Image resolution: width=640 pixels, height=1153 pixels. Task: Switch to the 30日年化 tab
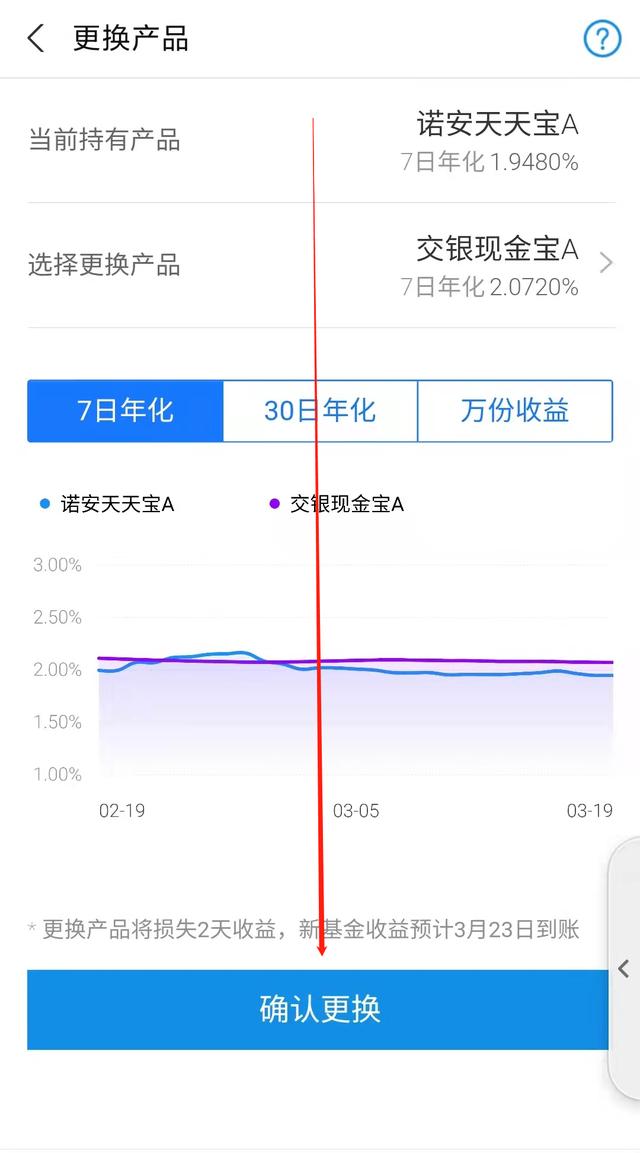(x=320, y=410)
